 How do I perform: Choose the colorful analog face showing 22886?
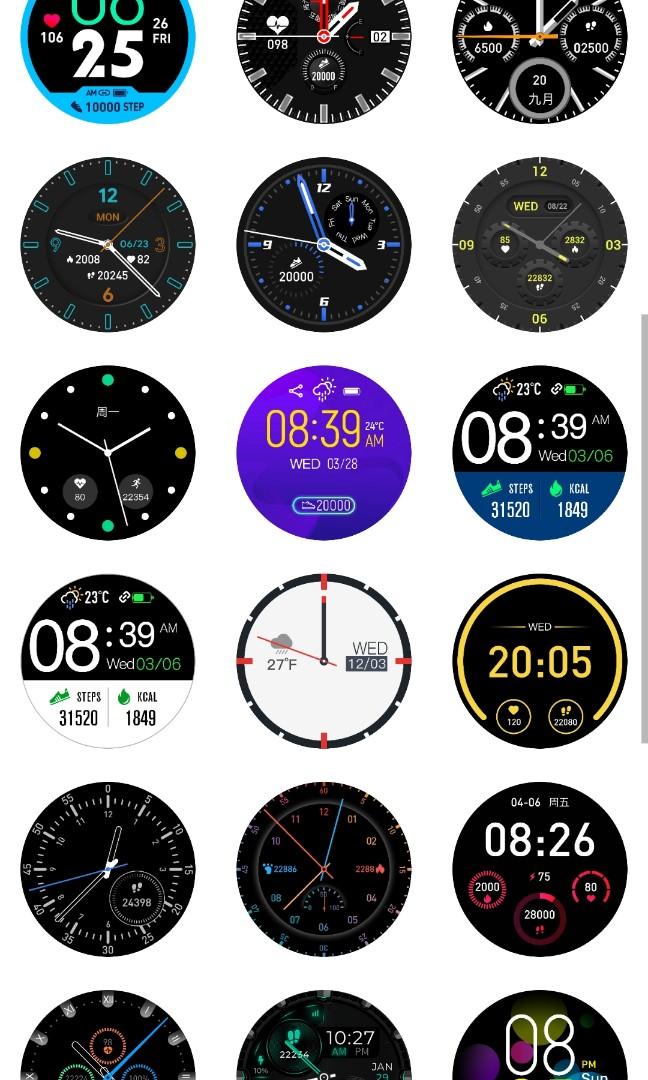click(x=324, y=868)
